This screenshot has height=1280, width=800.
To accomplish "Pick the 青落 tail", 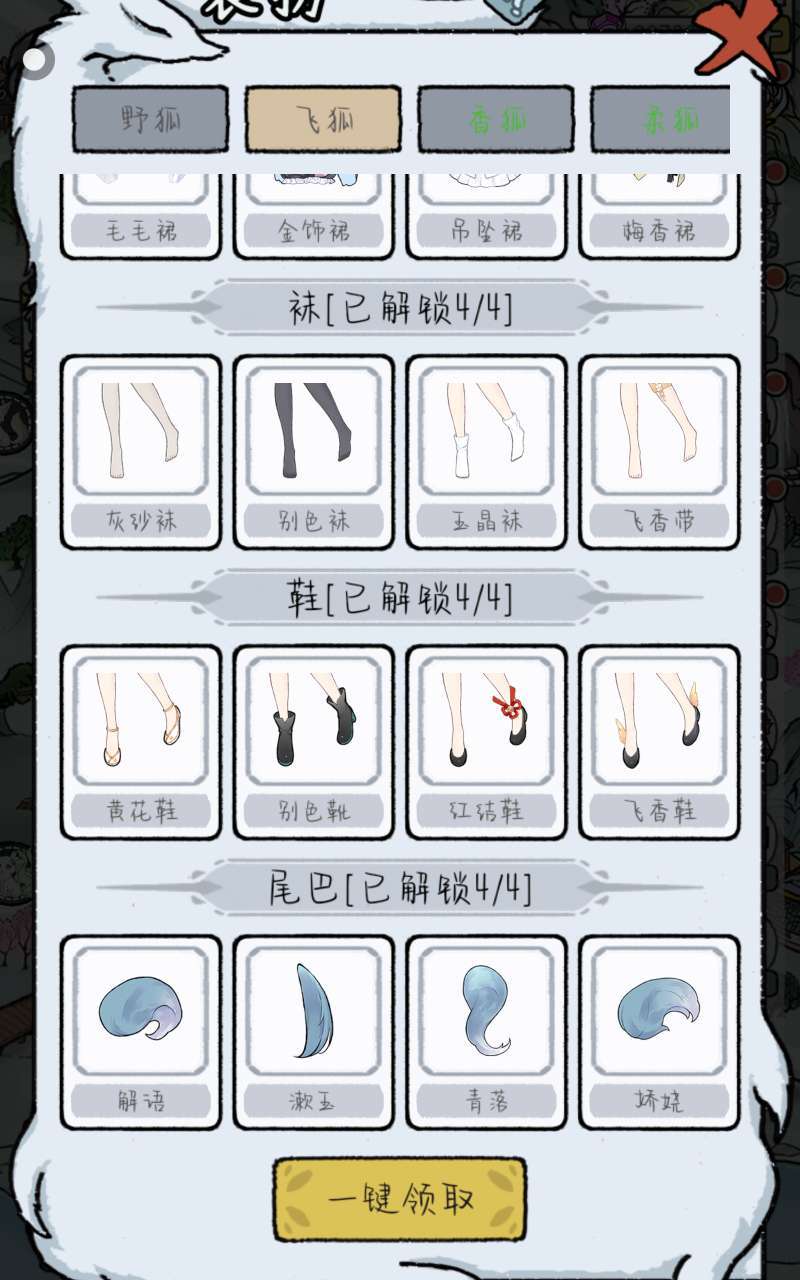I will pyautogui.click(x=486, y=1032).
